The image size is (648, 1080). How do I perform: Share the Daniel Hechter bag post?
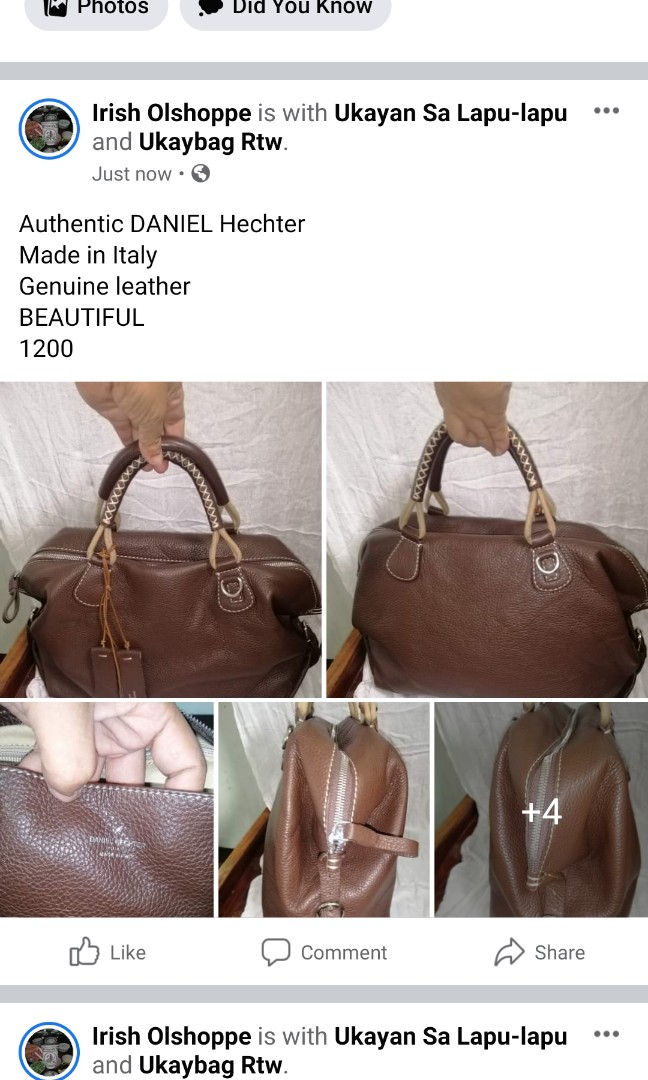point(540,952)
